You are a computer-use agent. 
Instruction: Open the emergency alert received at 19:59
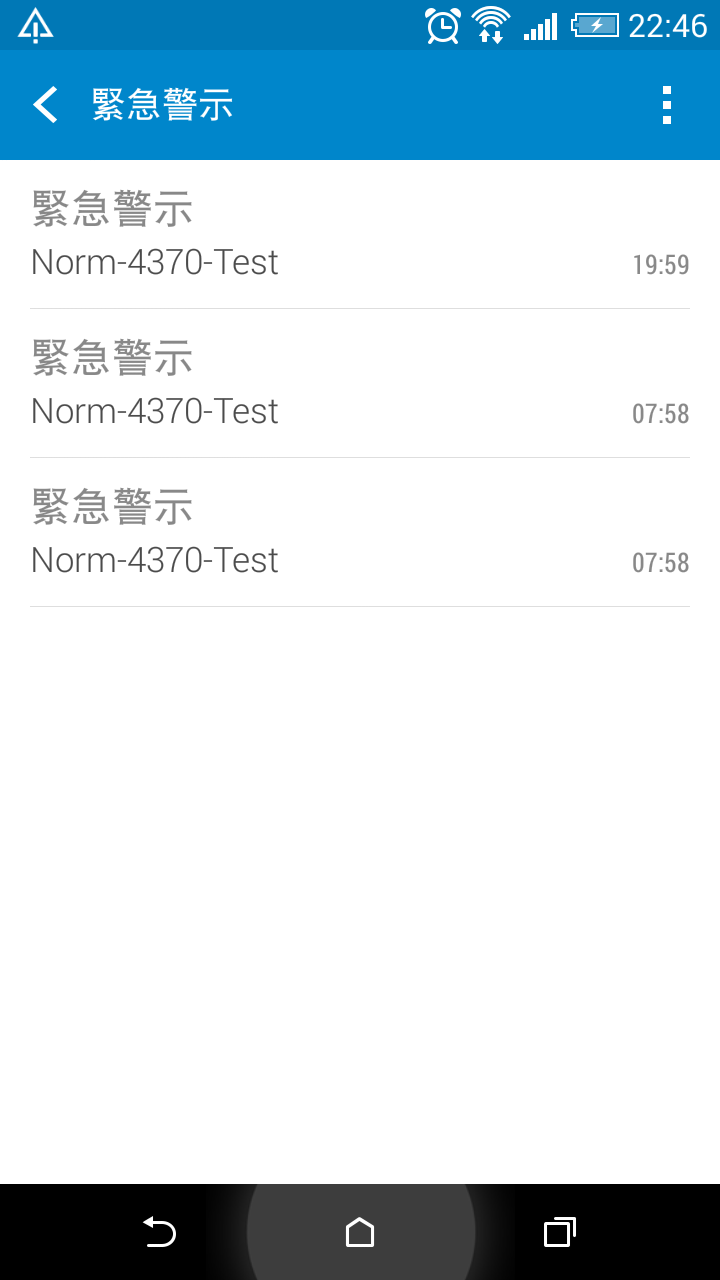pos(360,235)
